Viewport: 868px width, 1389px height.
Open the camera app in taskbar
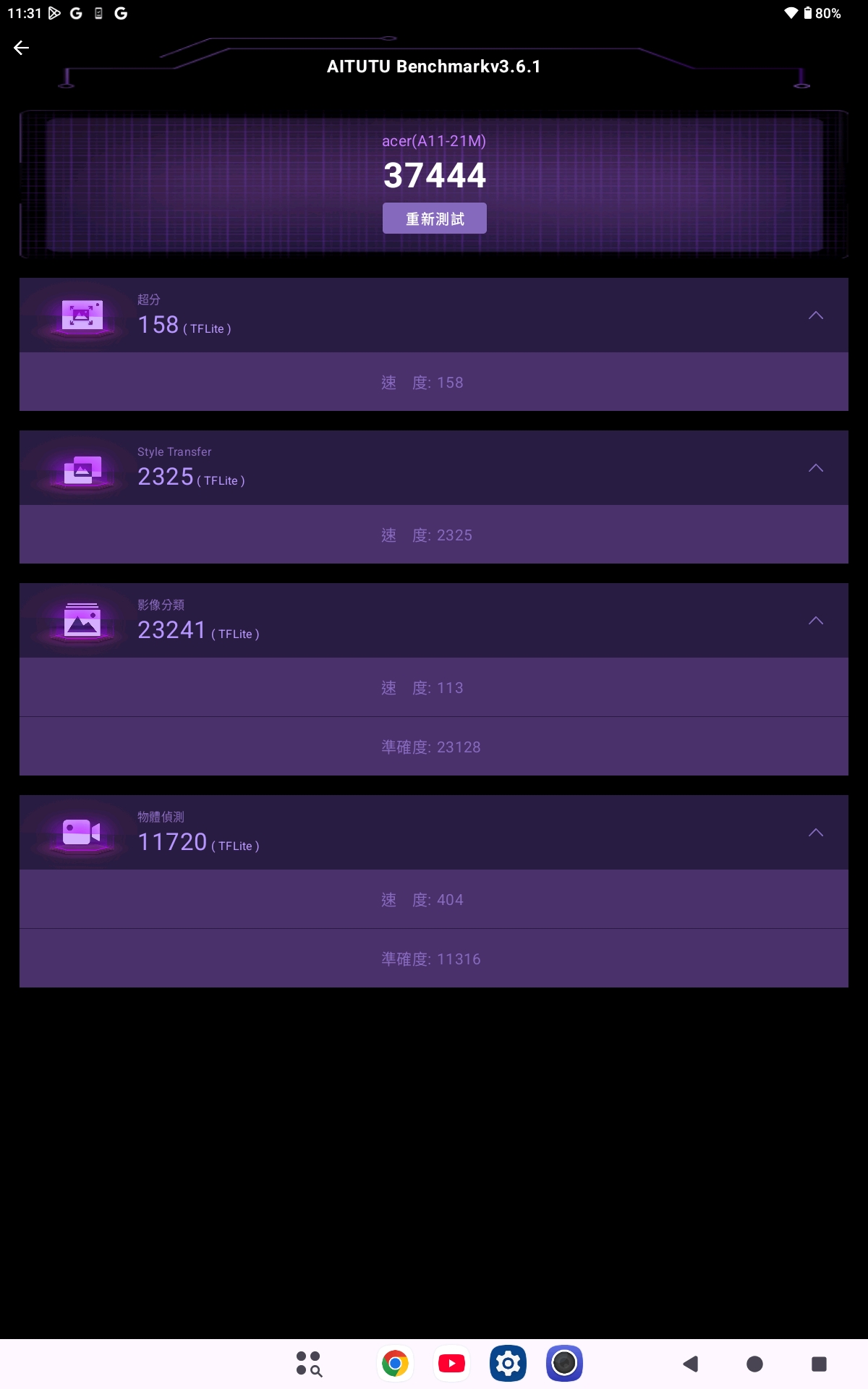tap(564, 1364)
